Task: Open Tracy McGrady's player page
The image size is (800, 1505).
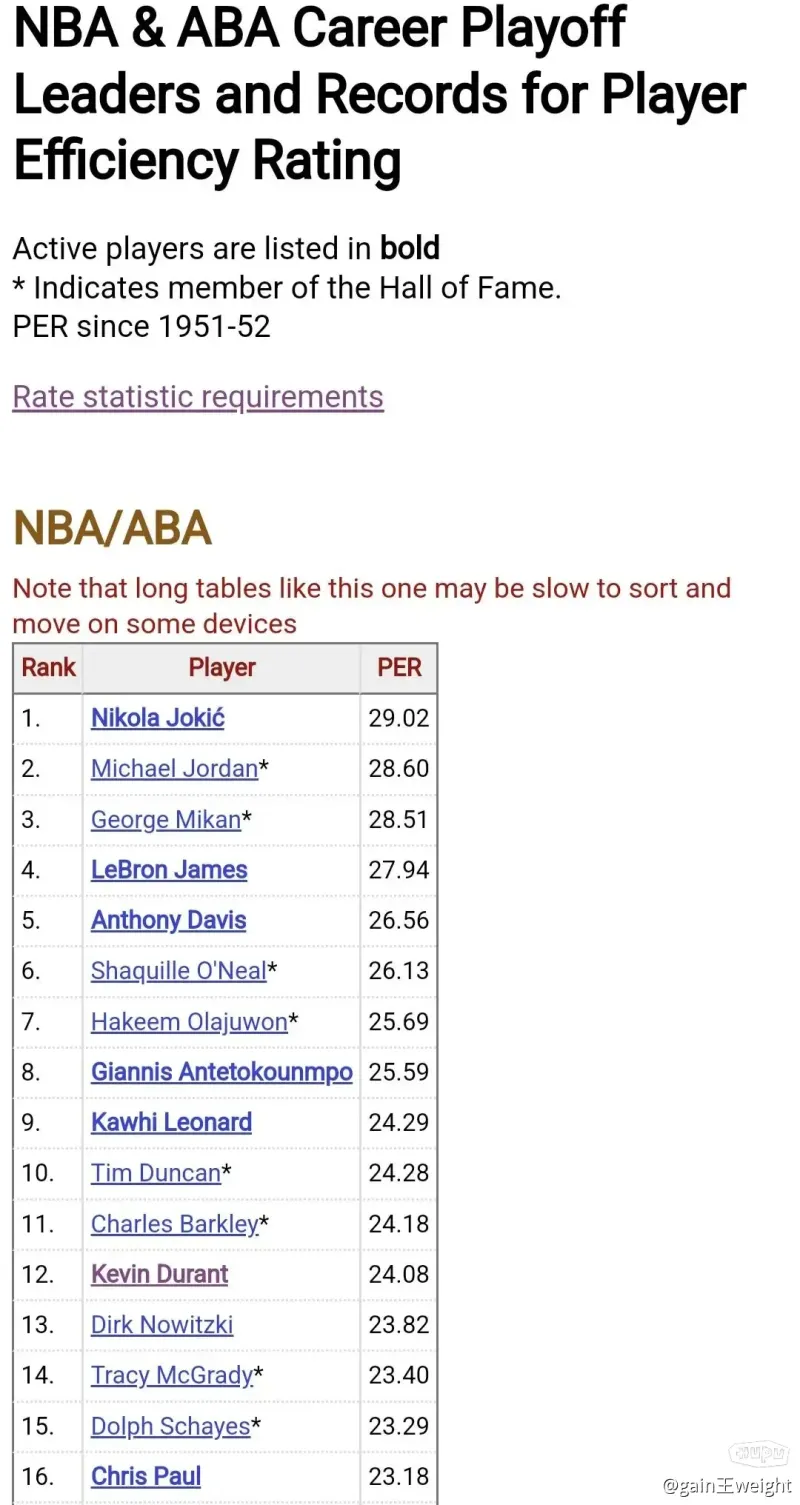Action: (172, 1375)
